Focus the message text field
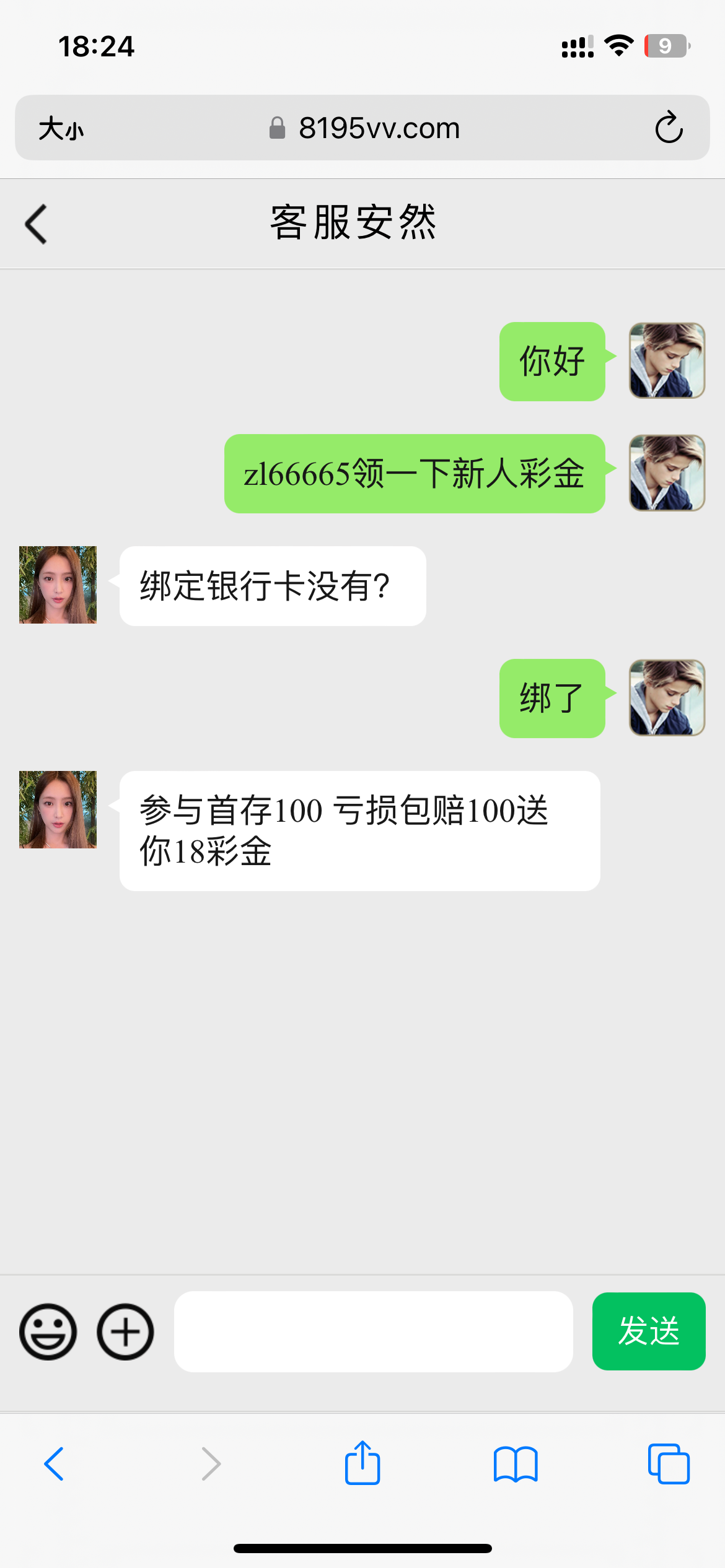 pos(373,1331)
